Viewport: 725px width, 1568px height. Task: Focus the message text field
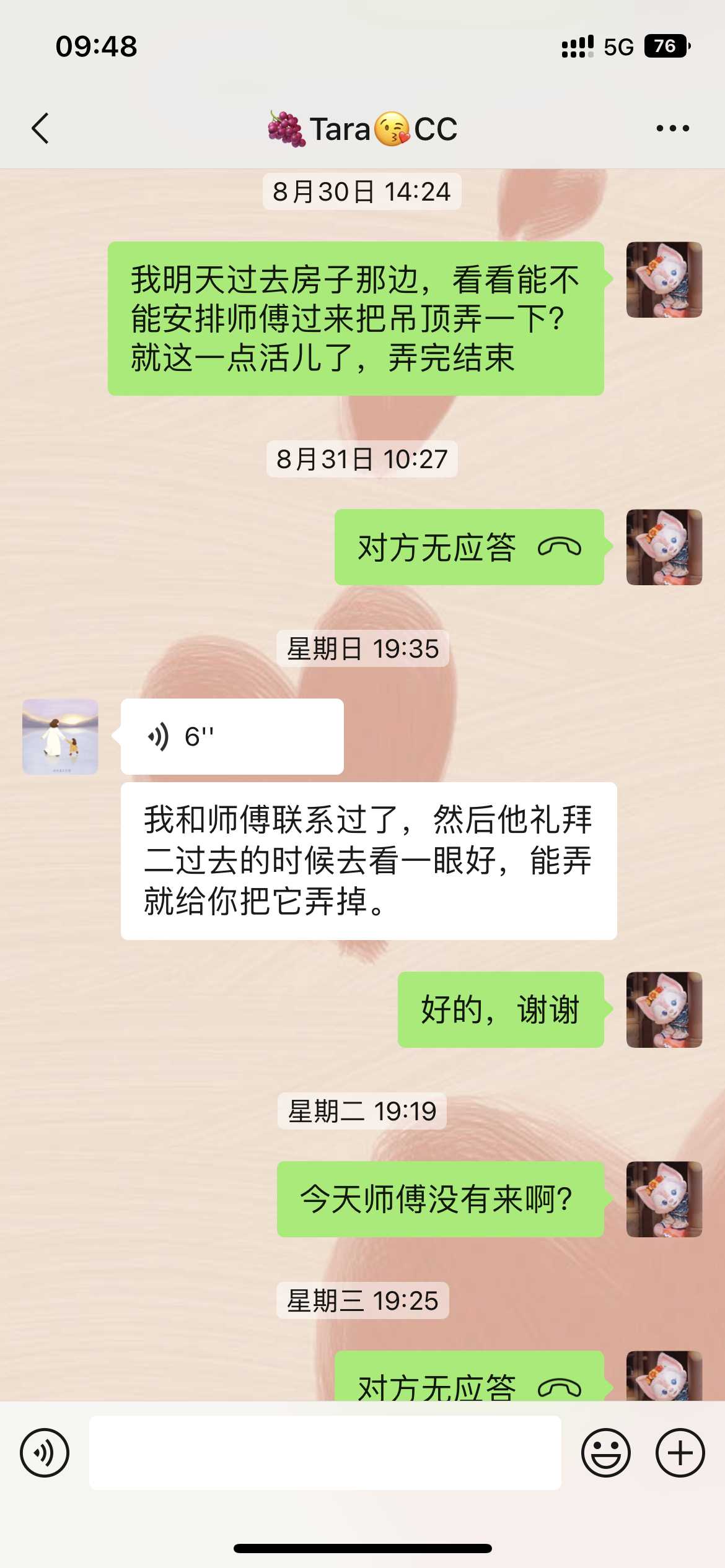click(x=325, y=1452)
